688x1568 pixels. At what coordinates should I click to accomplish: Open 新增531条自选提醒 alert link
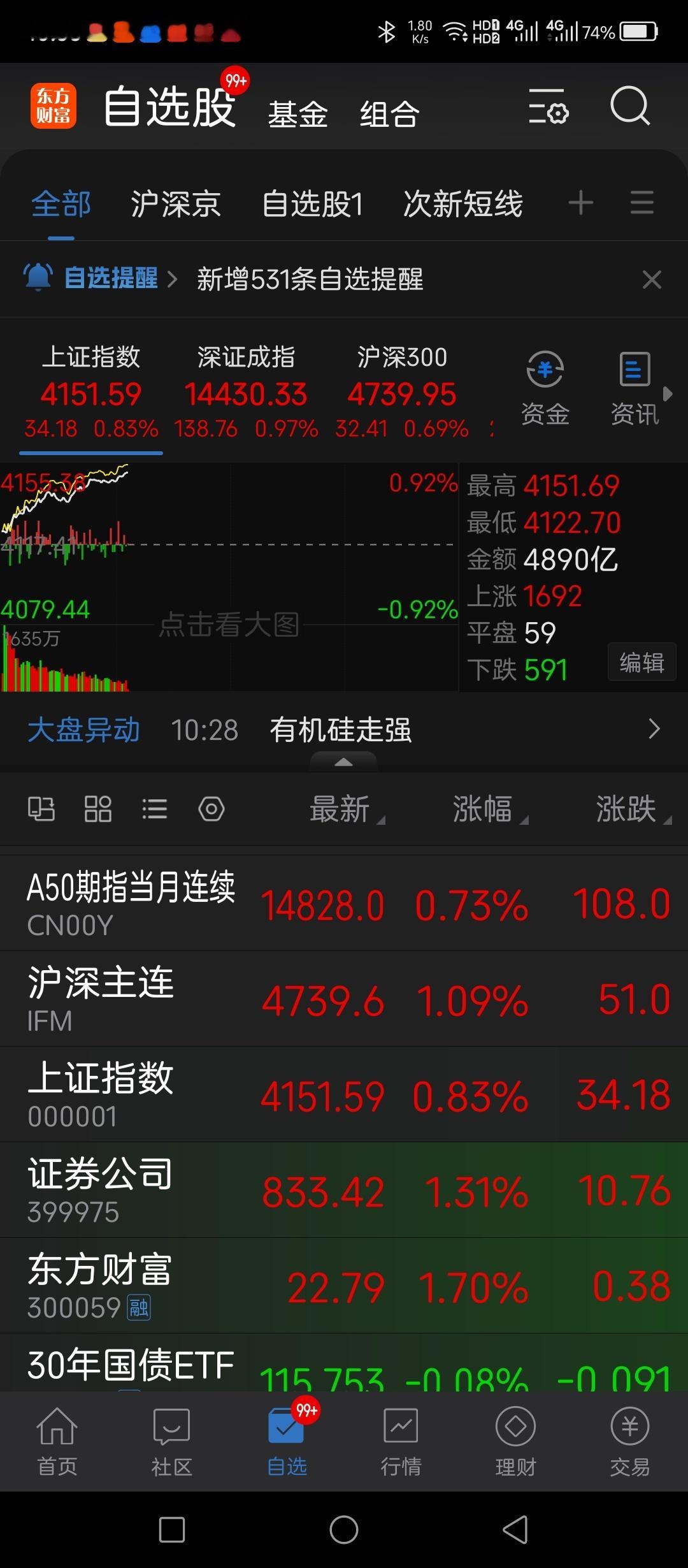click(x=310, y=279)
